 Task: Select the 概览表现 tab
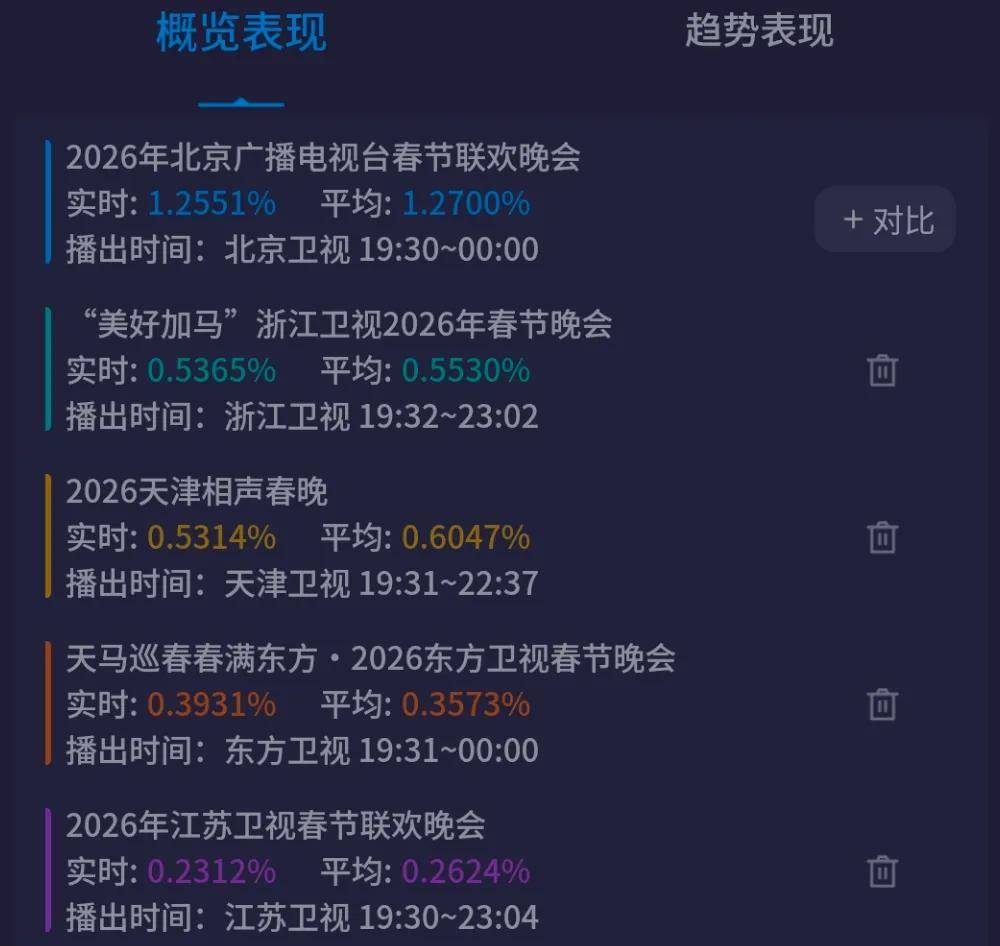tap(241, 33)
